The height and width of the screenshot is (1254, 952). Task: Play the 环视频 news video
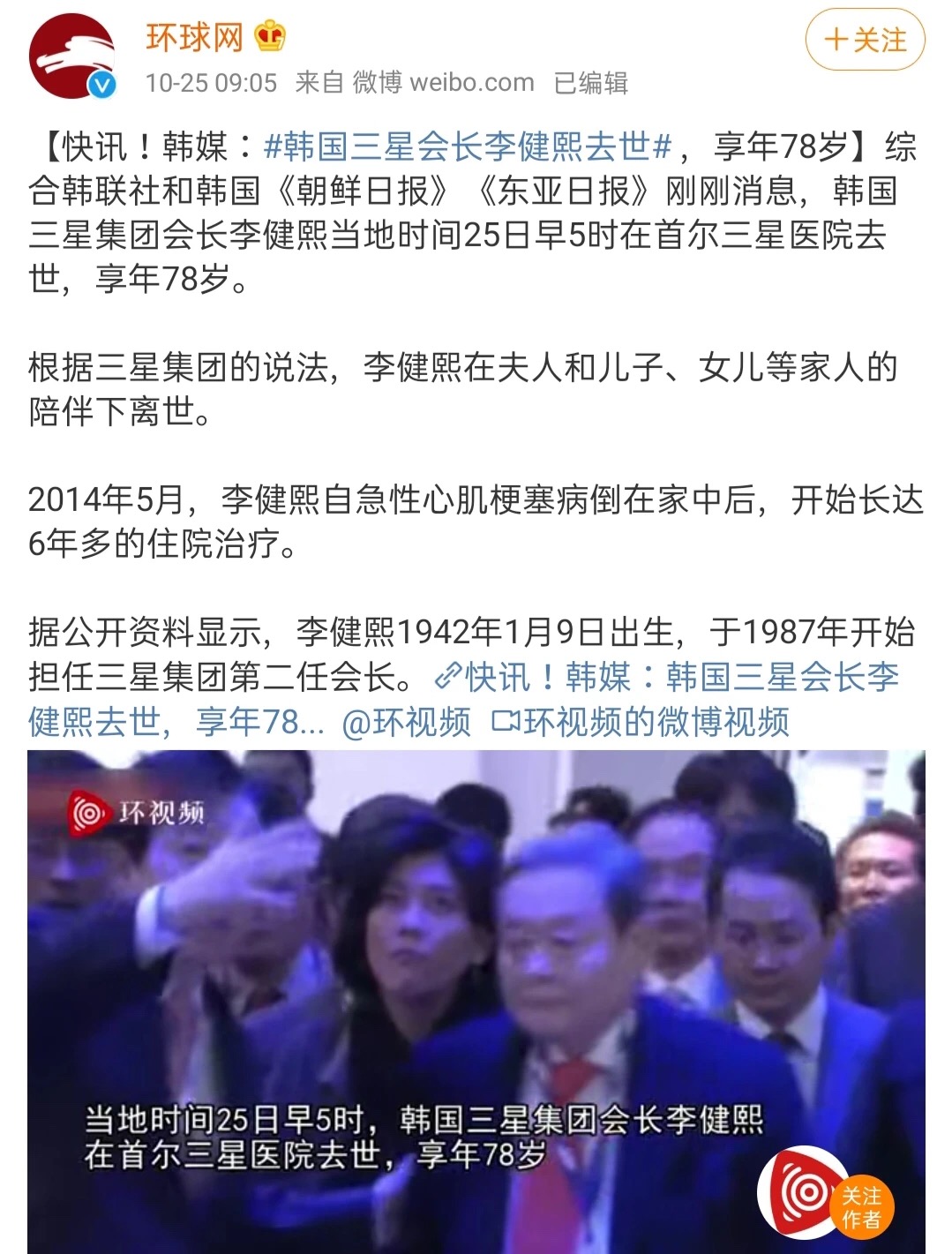476,997
